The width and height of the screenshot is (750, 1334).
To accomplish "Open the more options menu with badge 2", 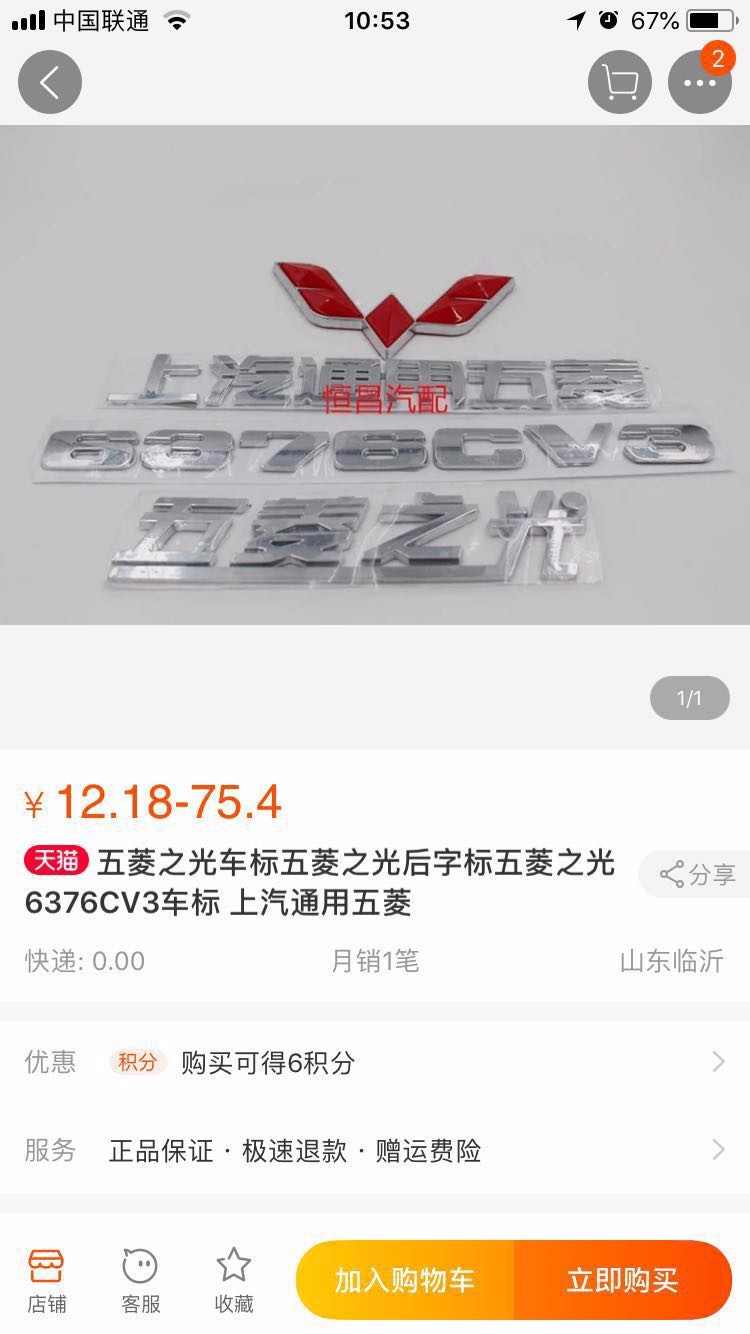I will [700, 82].
